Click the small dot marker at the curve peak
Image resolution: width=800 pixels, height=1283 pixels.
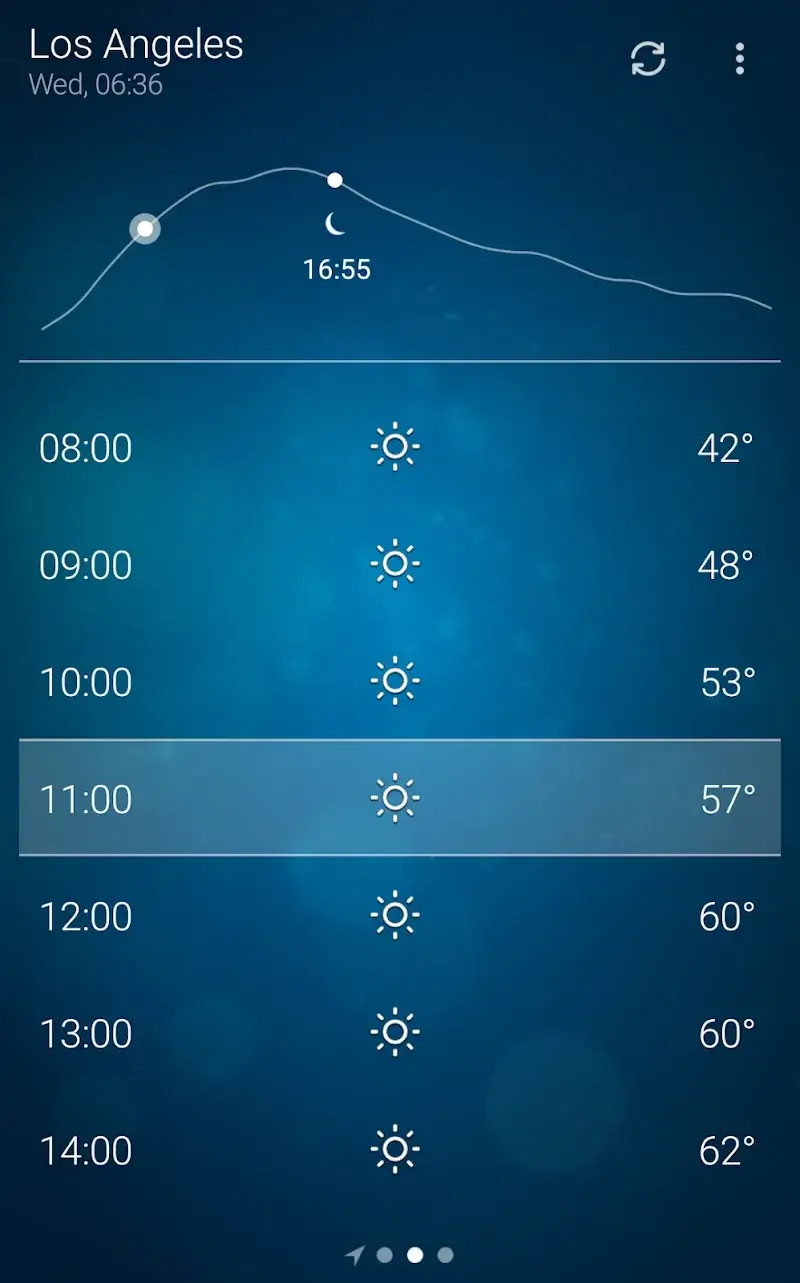(335, 181)
